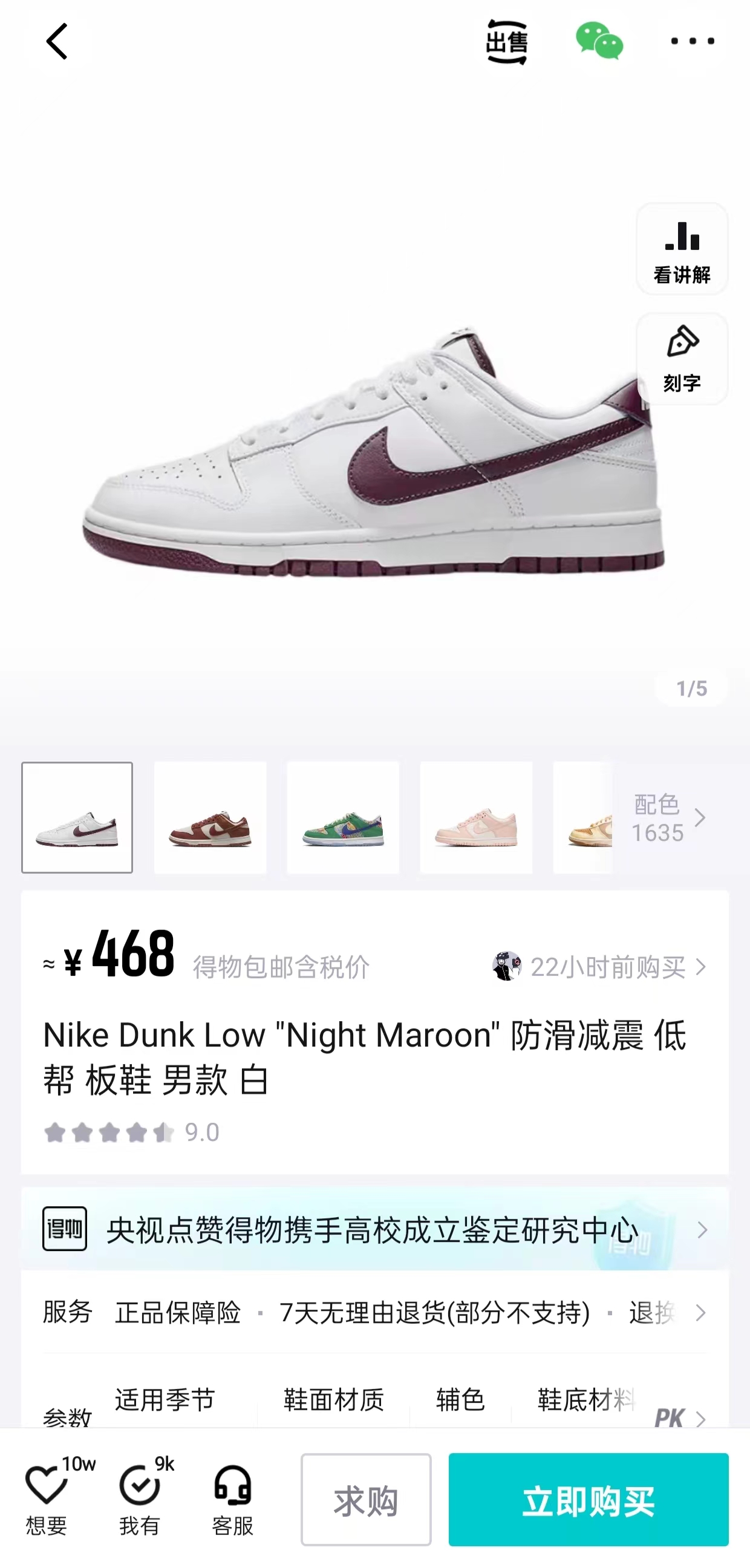Open the 刻字 engraving option

[682, 359]
